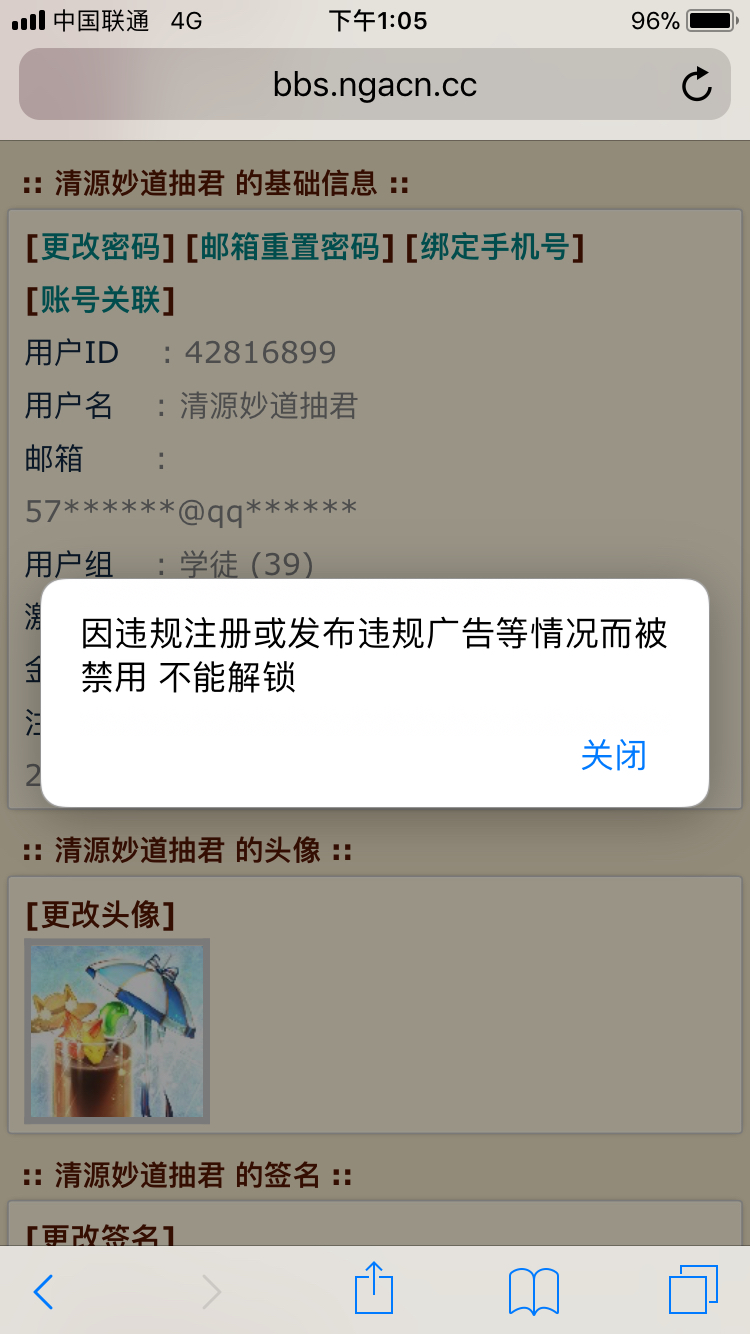Image resolution: width=750 pixels, height=1334 pixels.
Task: Show open Safari tabs
Action: 693,1289
